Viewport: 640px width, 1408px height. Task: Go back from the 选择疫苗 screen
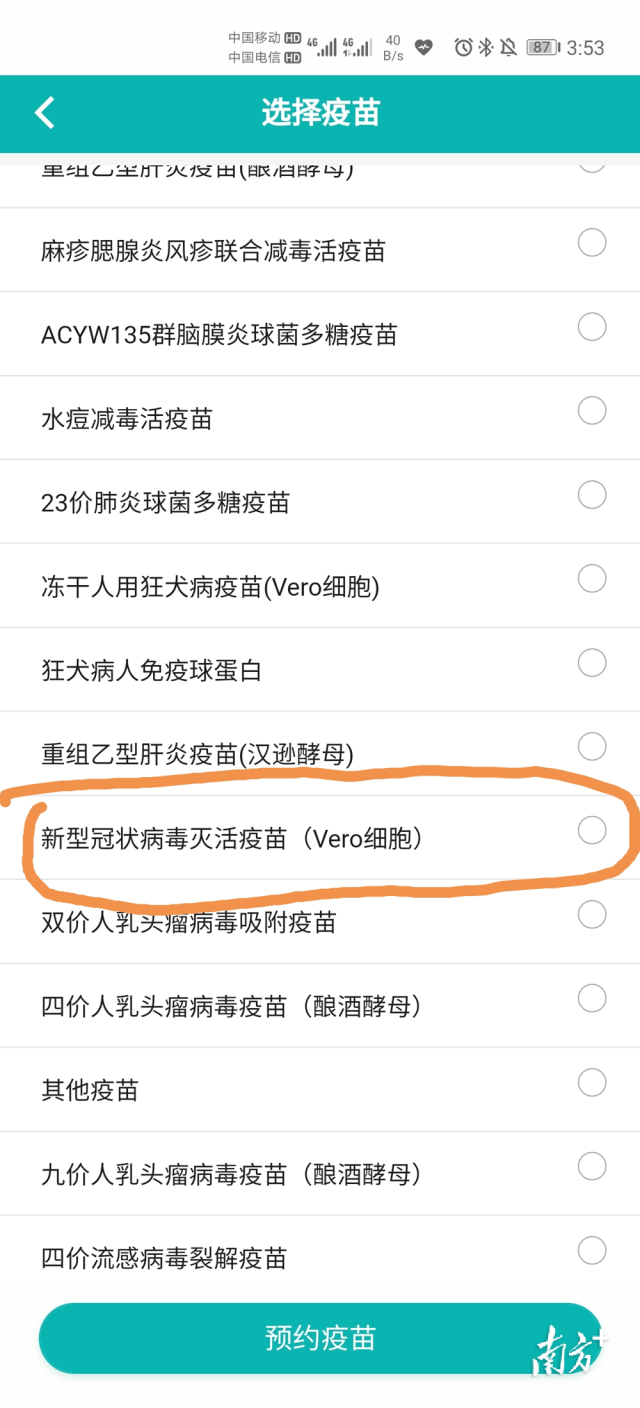point(45,113)
